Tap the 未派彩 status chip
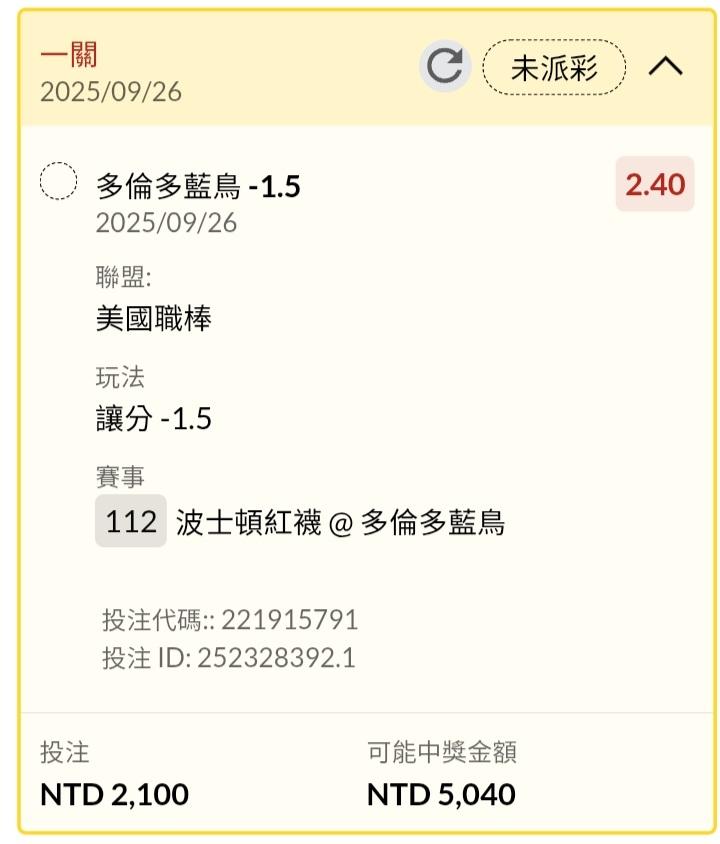720x844 pixels. (554, 68)
